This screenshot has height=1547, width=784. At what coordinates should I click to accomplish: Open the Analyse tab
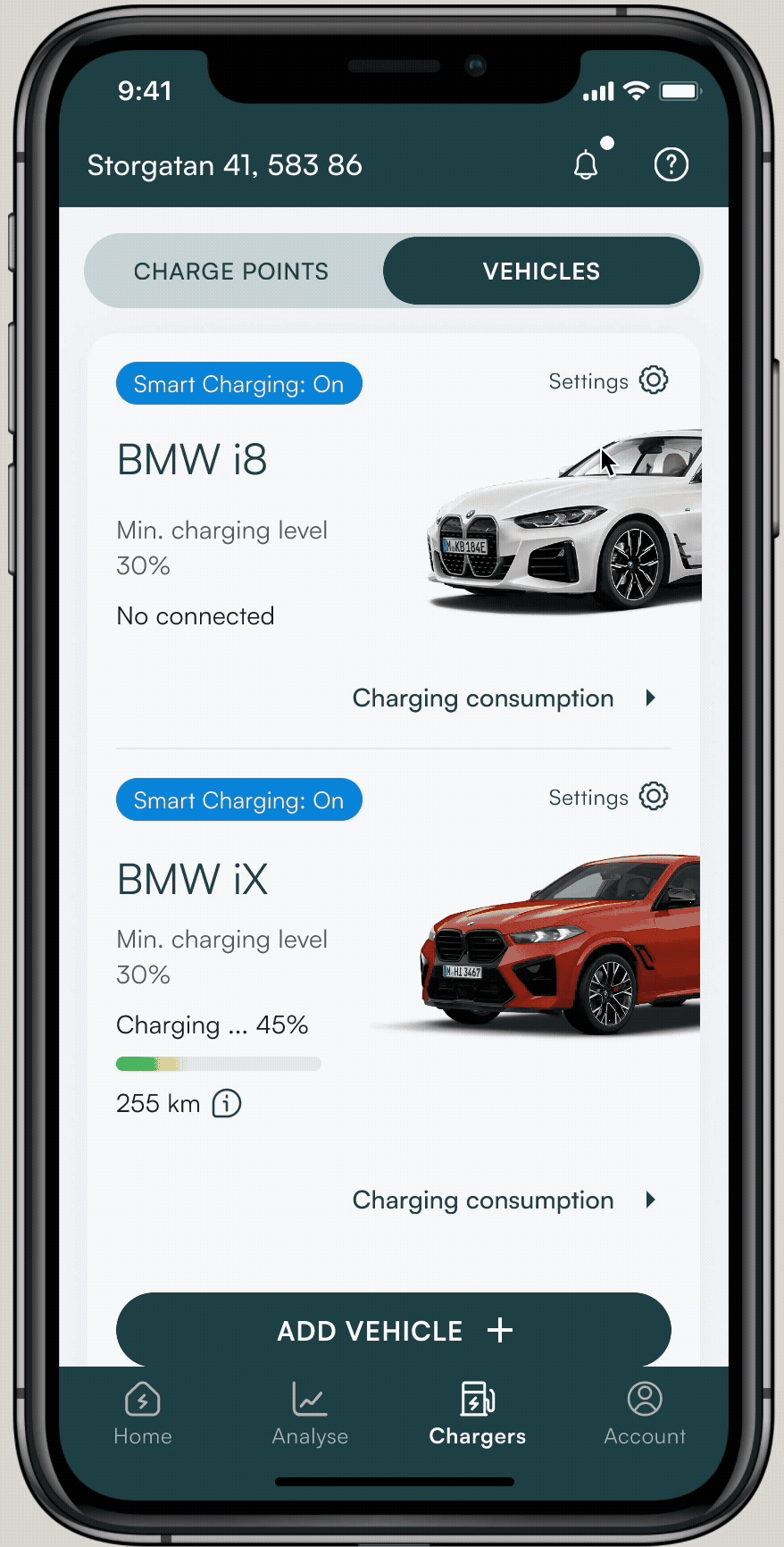pos(310,1414)
